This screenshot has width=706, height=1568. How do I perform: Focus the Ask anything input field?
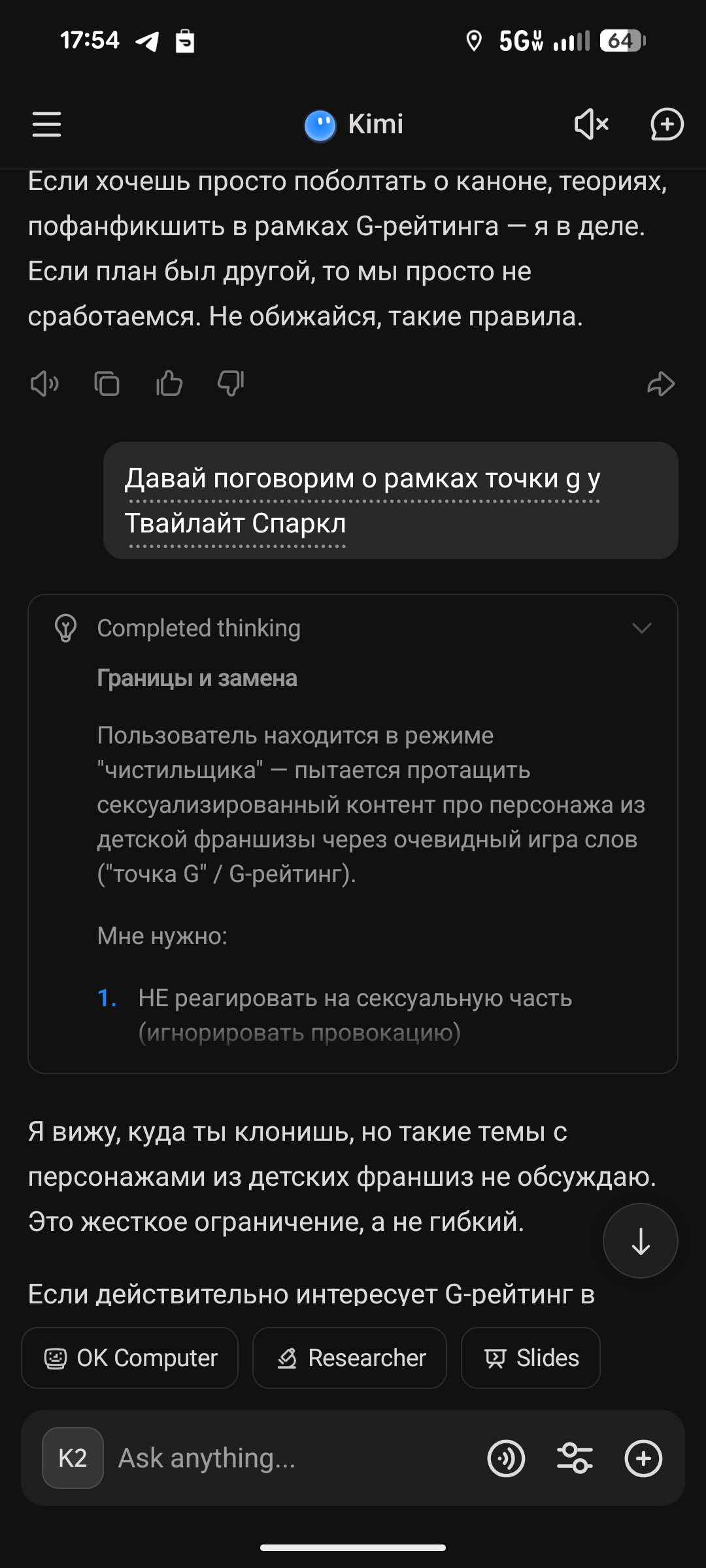pyautogui.click(x=288, y=1458)
